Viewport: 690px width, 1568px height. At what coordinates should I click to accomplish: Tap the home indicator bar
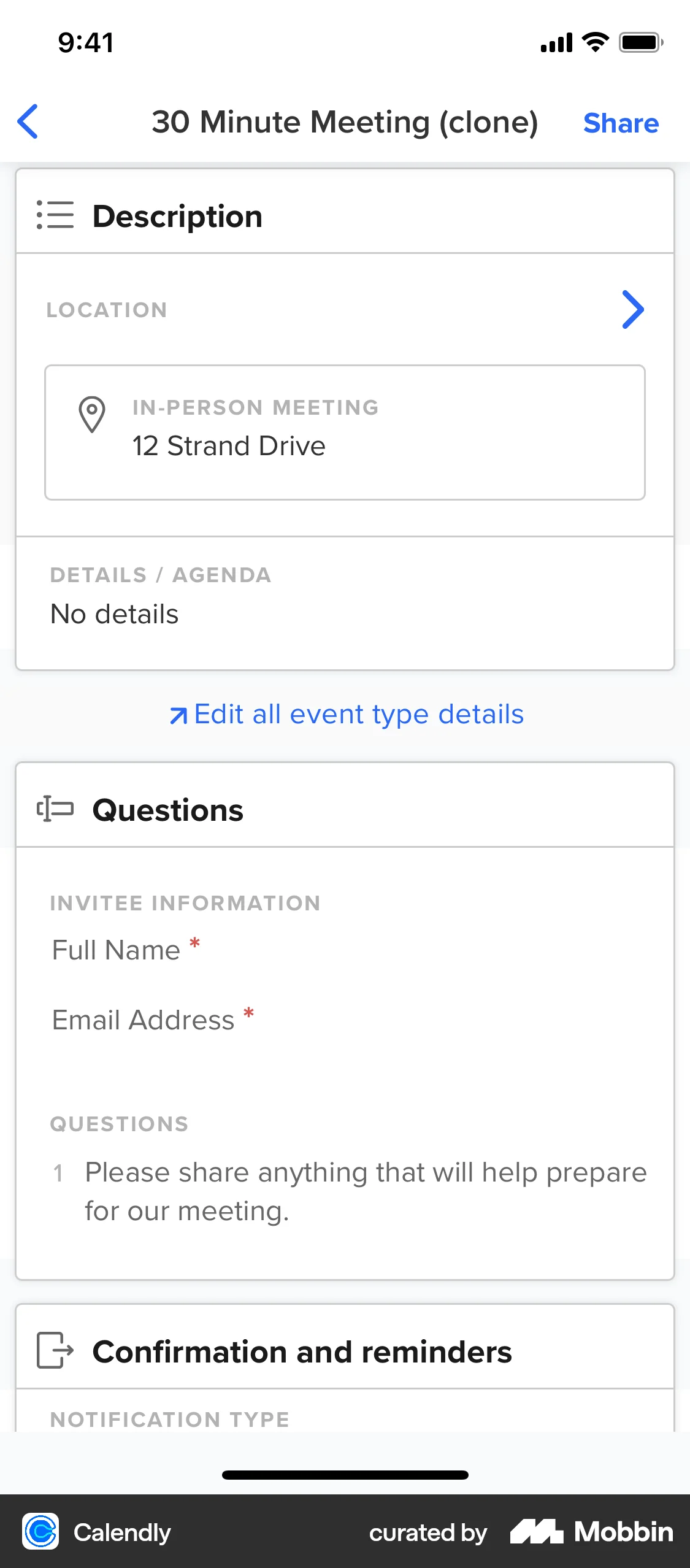(345, 1474)
